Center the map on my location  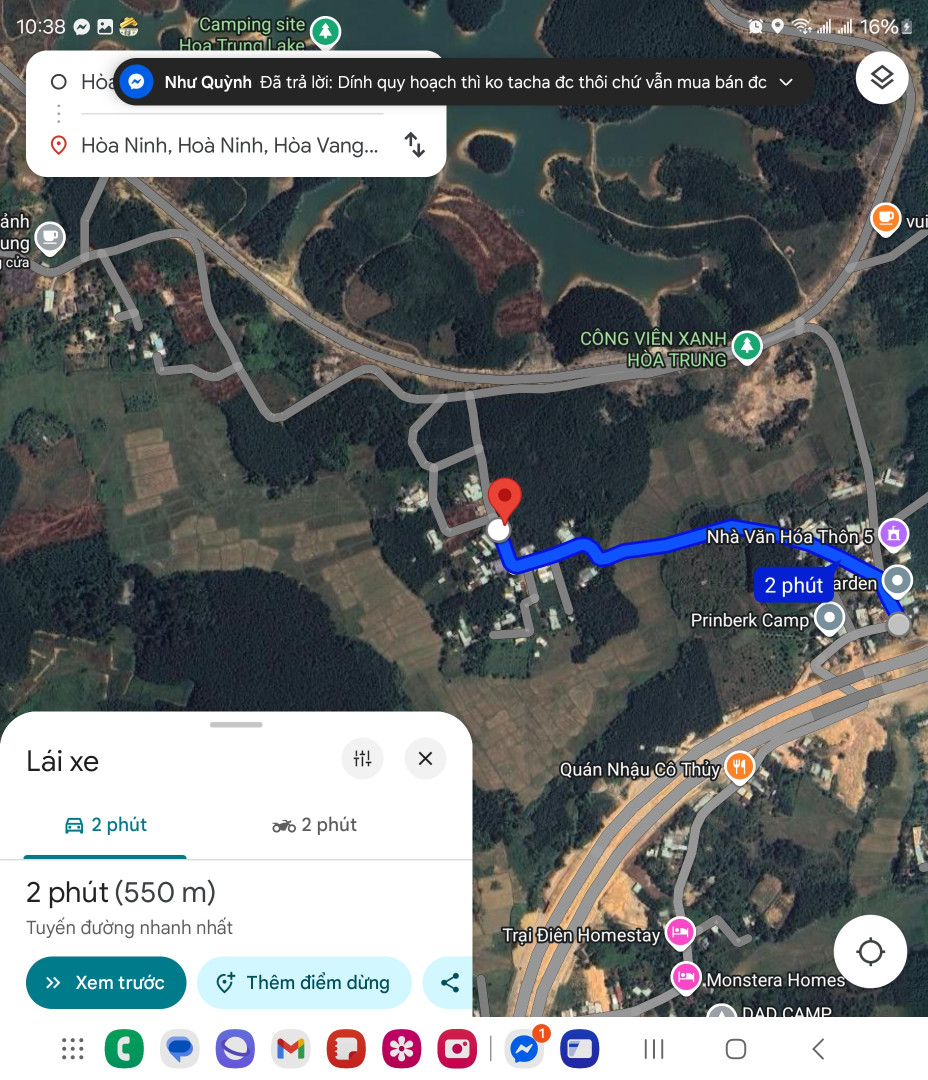[870, 952]
